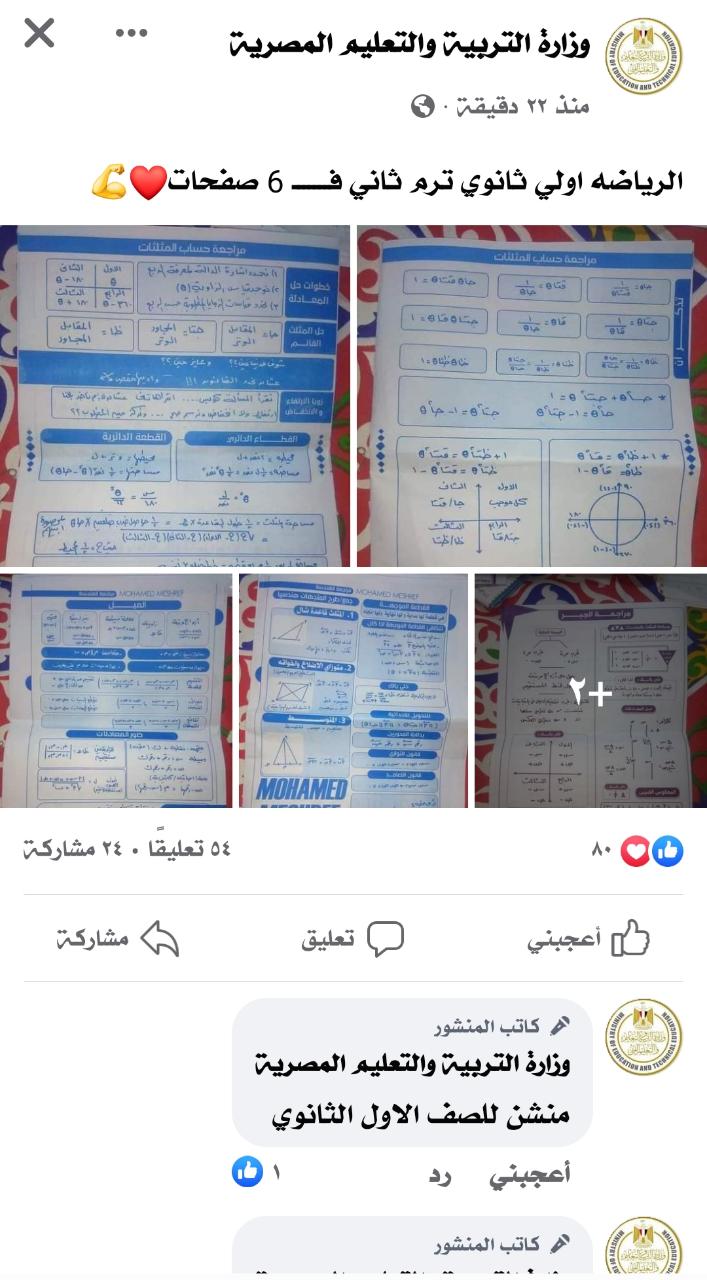
Task: Open the ministry page profile picture in header
Action: [x=645, y=56]
